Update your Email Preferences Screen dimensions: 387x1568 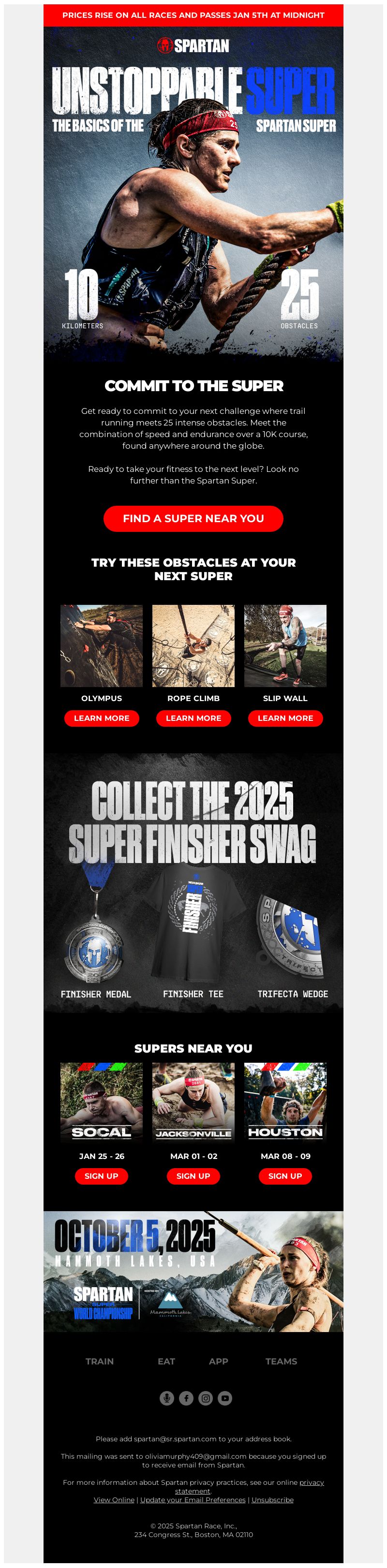[x=193, y=1499]
